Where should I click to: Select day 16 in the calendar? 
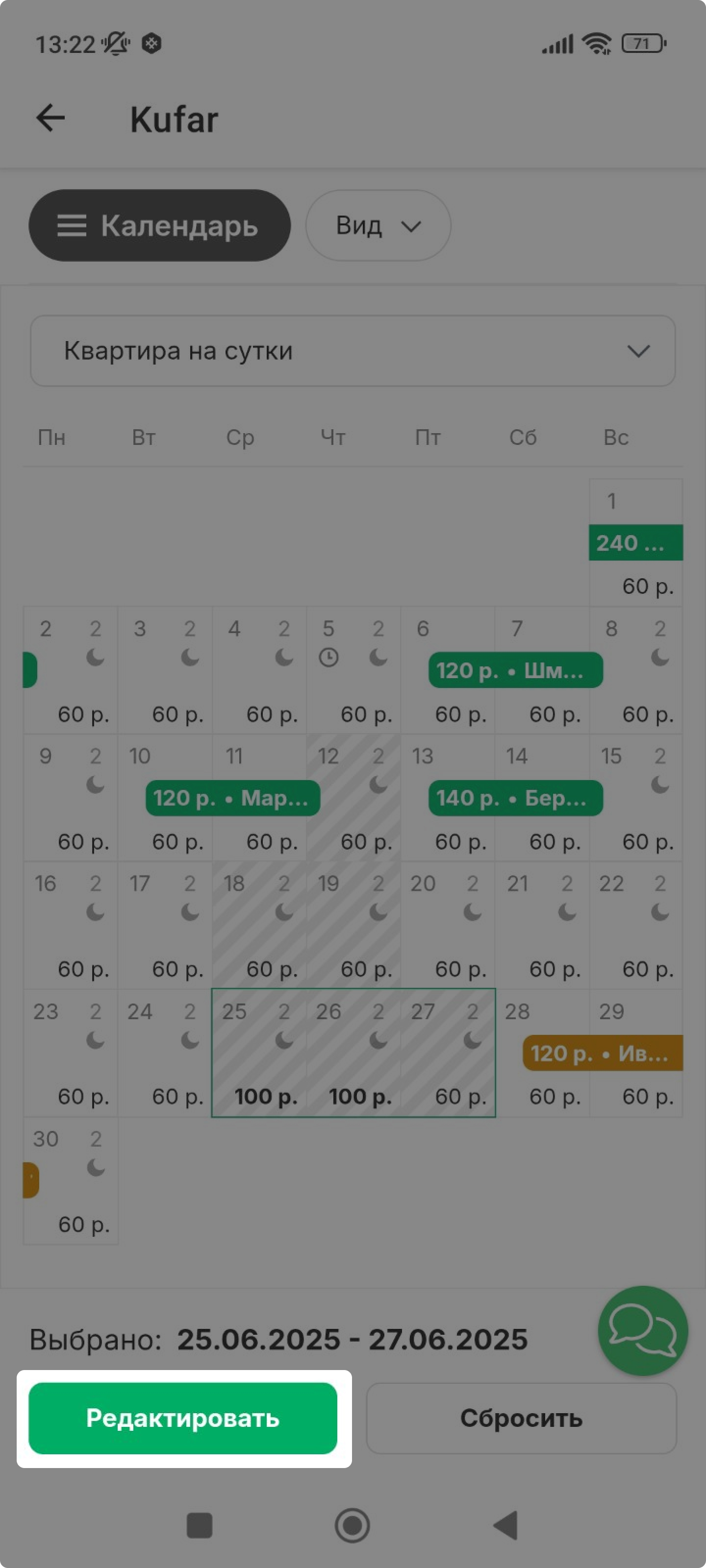70,925
